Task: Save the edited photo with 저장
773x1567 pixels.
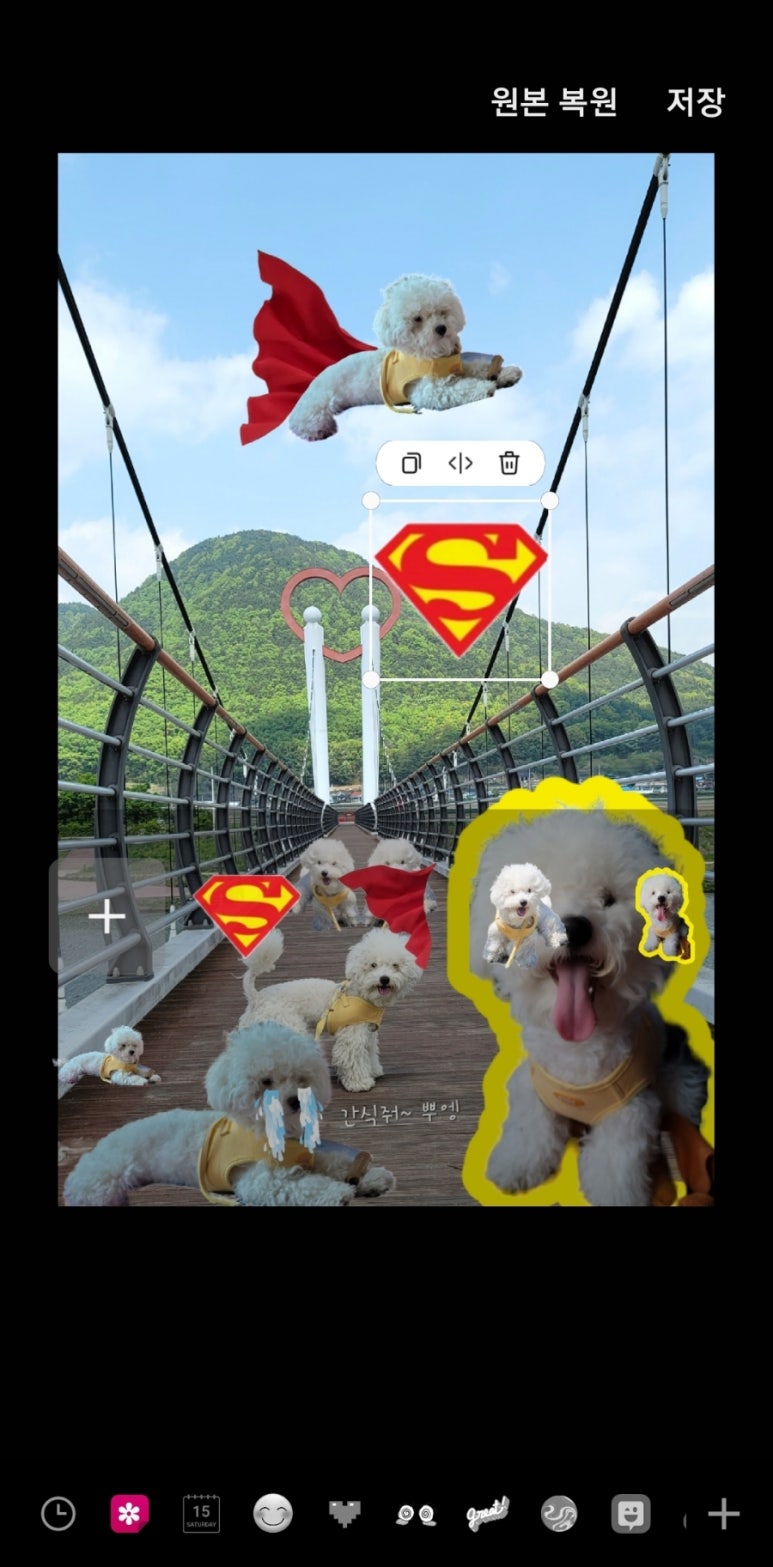Action: pos(695,101)
